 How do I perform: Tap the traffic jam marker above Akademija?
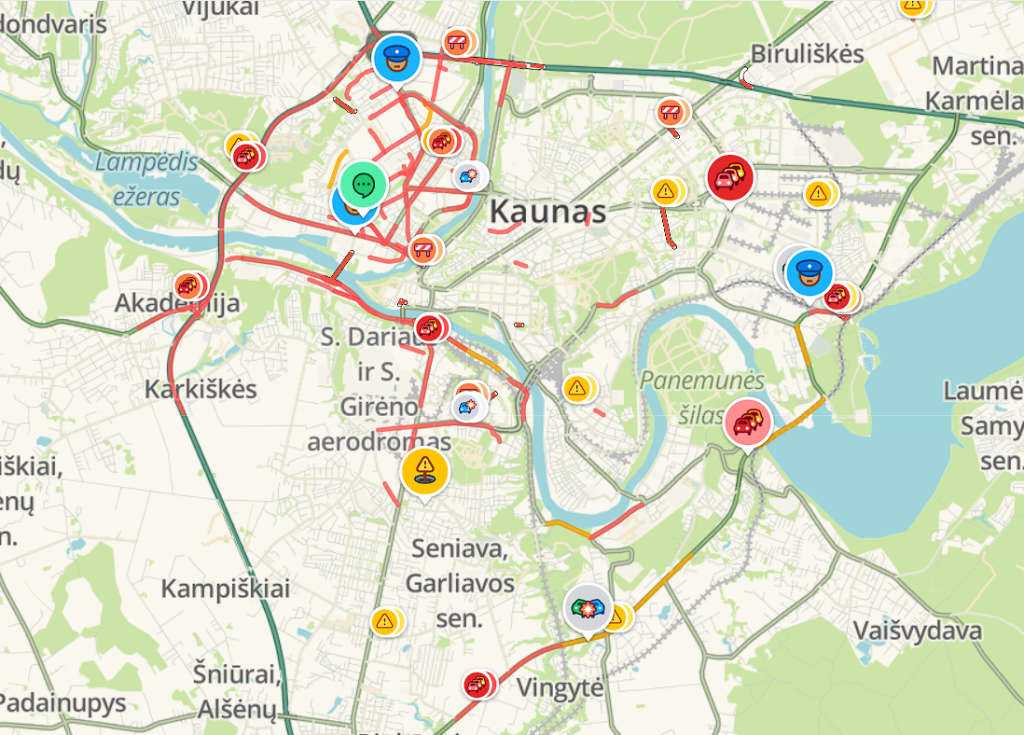pos(188,286)
